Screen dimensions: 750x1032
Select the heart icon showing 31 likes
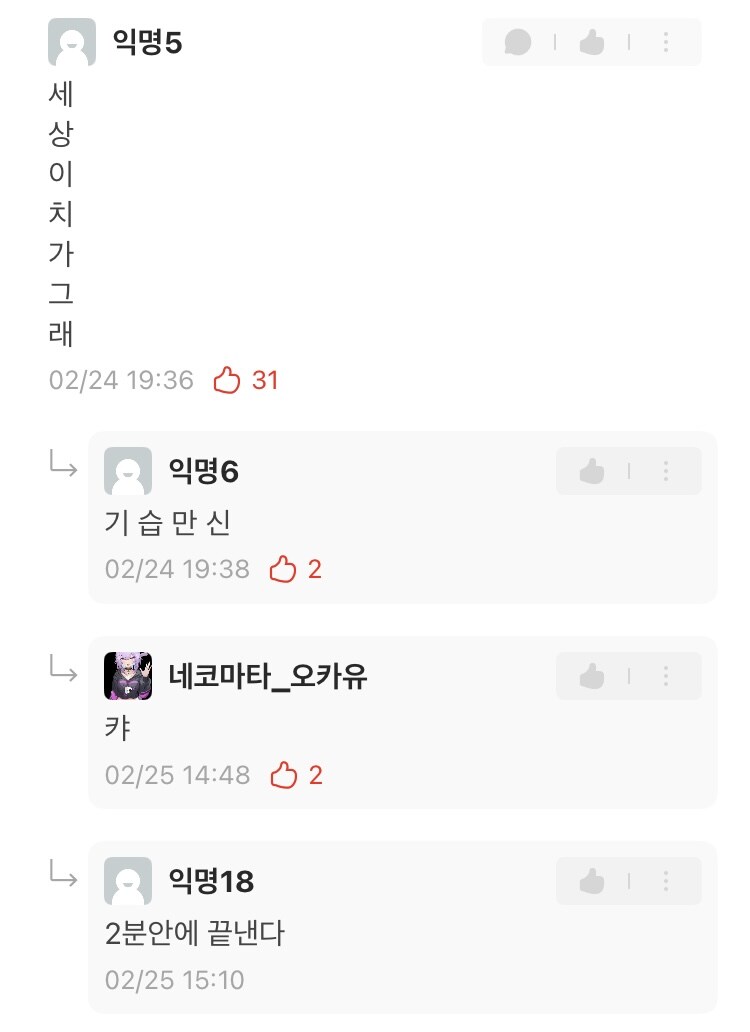[x=231, y=380]
